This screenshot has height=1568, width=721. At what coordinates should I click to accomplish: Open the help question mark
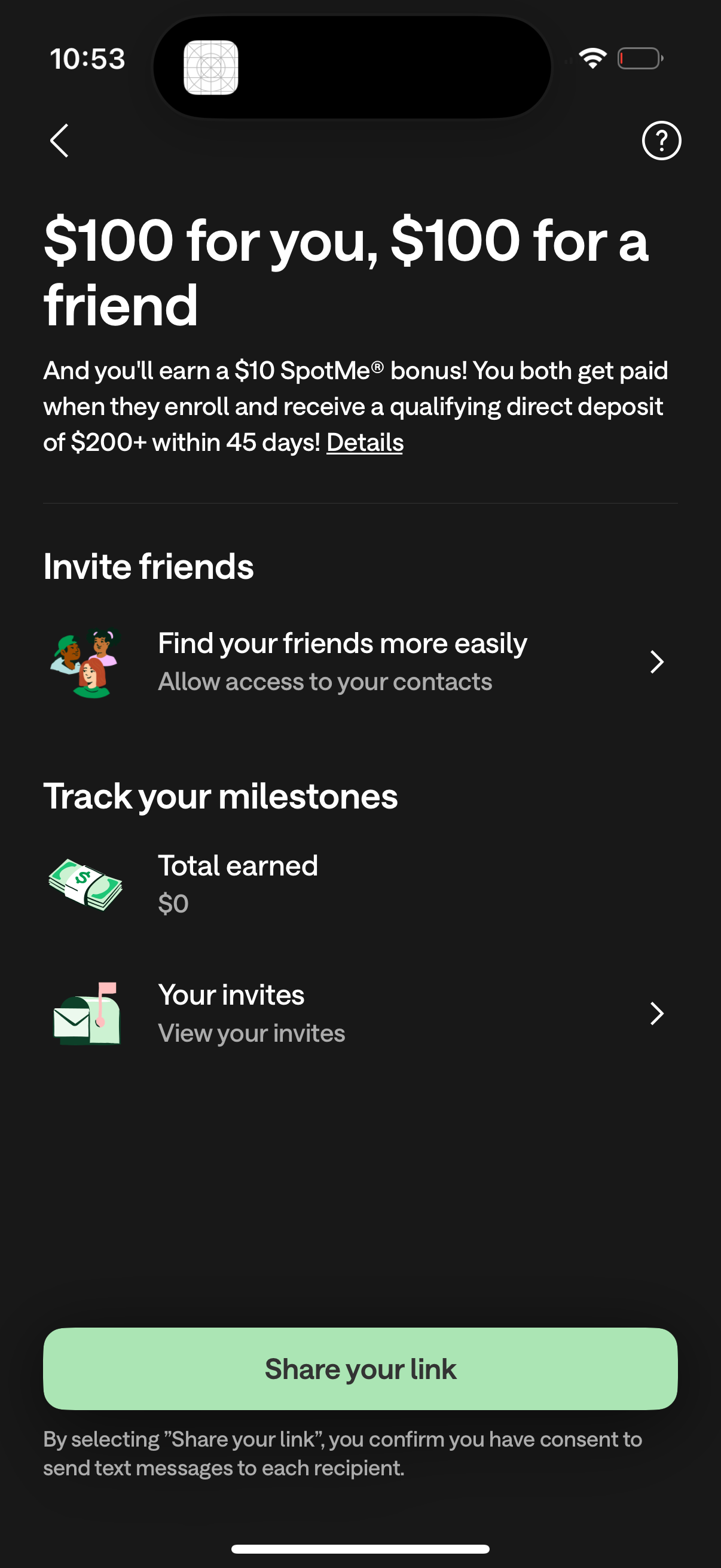(x=661, y=141)
